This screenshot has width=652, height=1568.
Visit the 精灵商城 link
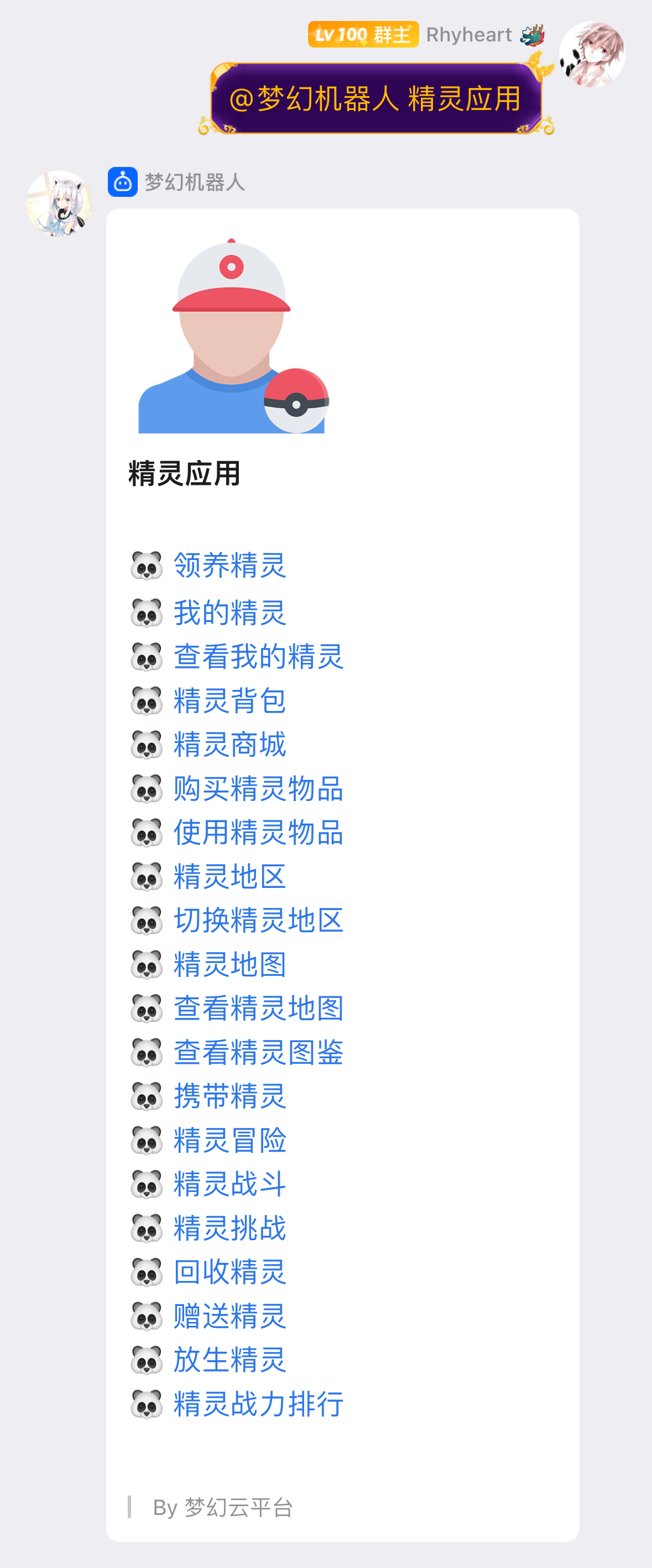tap(229, 744)
